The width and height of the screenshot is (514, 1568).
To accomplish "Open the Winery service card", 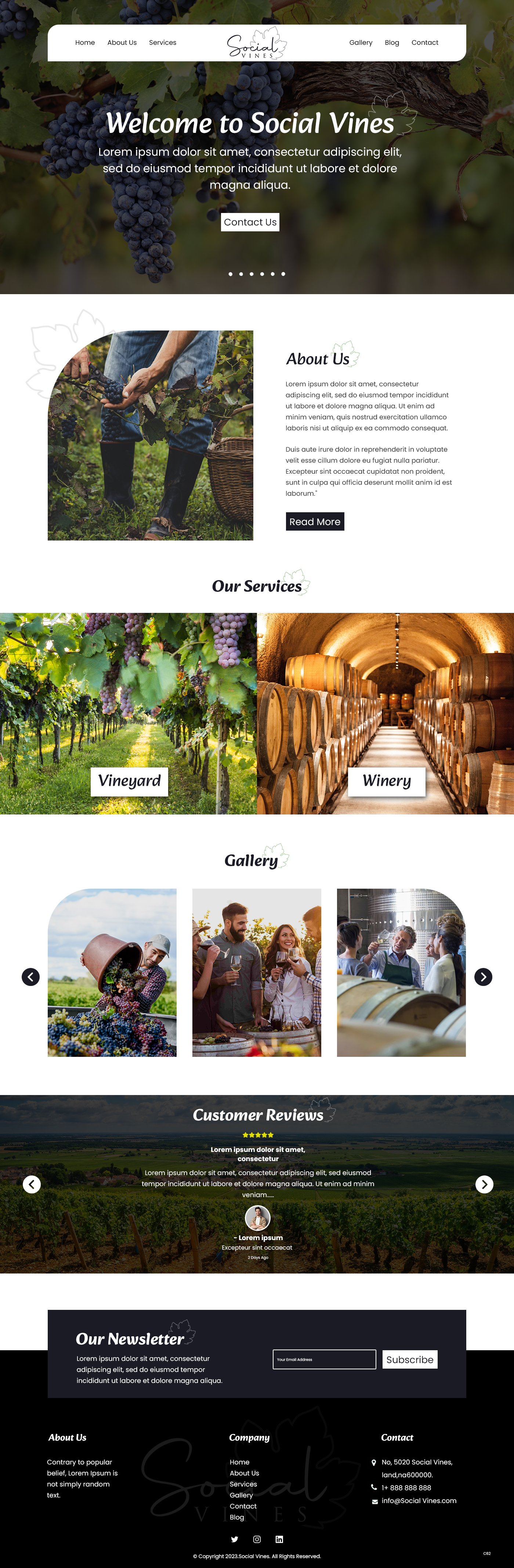I will tap(386, 781).
